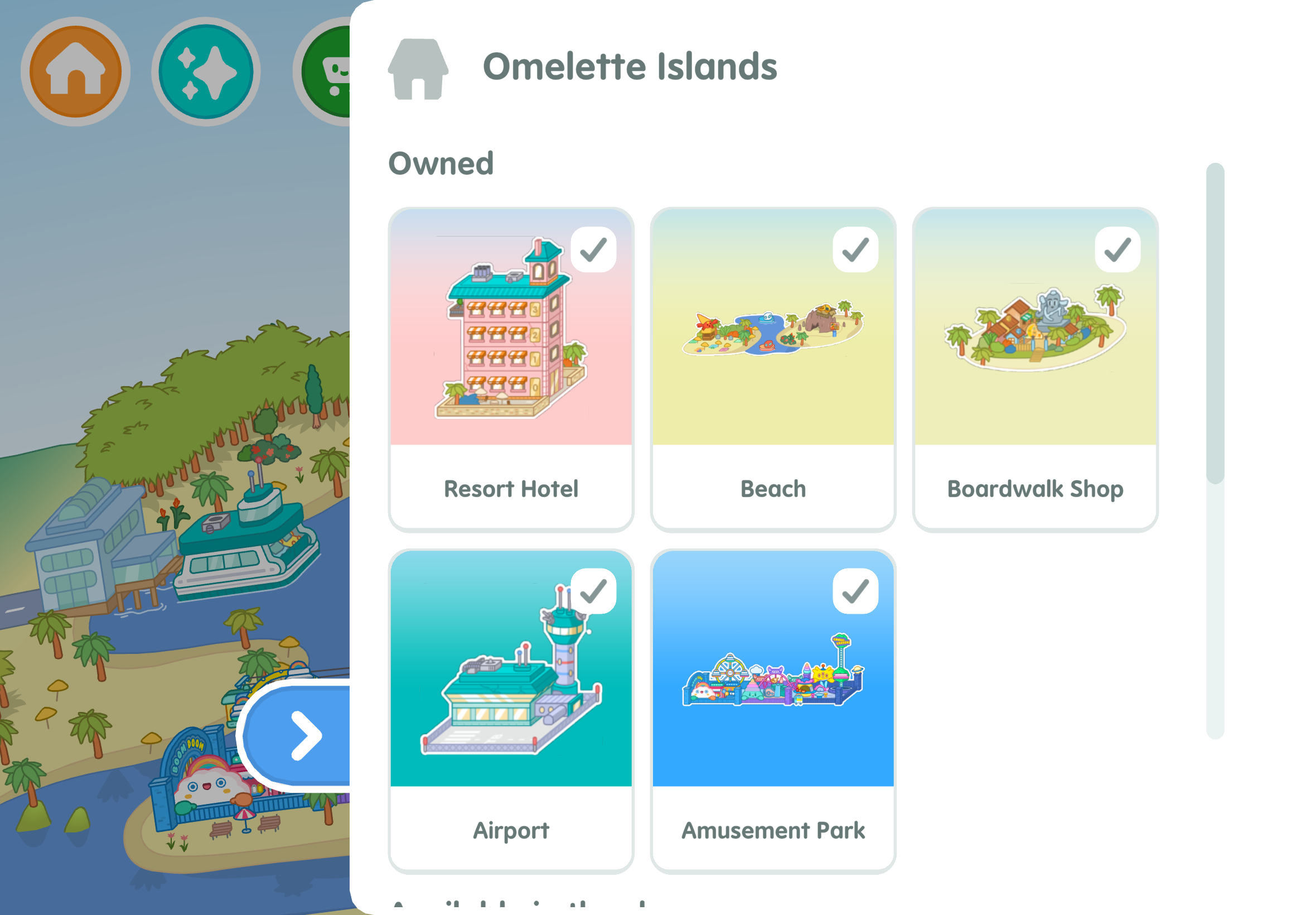Open the teal sparkle stars button

(206, 71)
